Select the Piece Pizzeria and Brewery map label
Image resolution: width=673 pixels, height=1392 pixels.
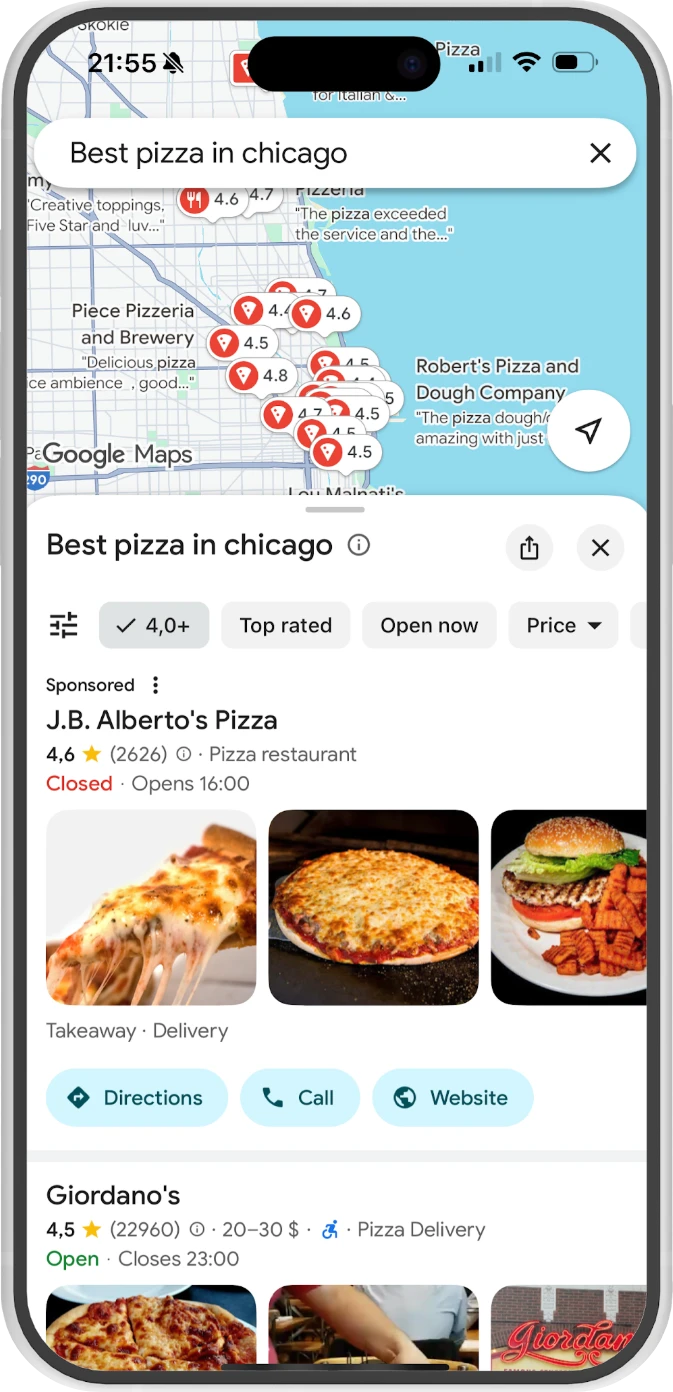coord(133,324)
